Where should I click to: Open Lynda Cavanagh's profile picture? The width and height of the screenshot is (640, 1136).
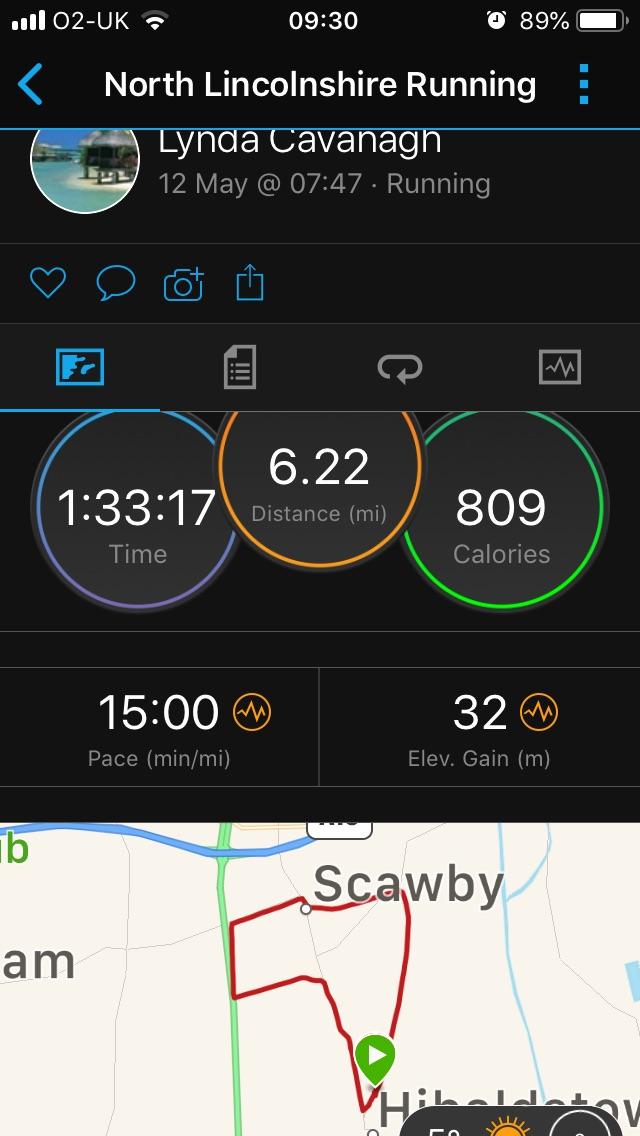(x=85, y=171)
